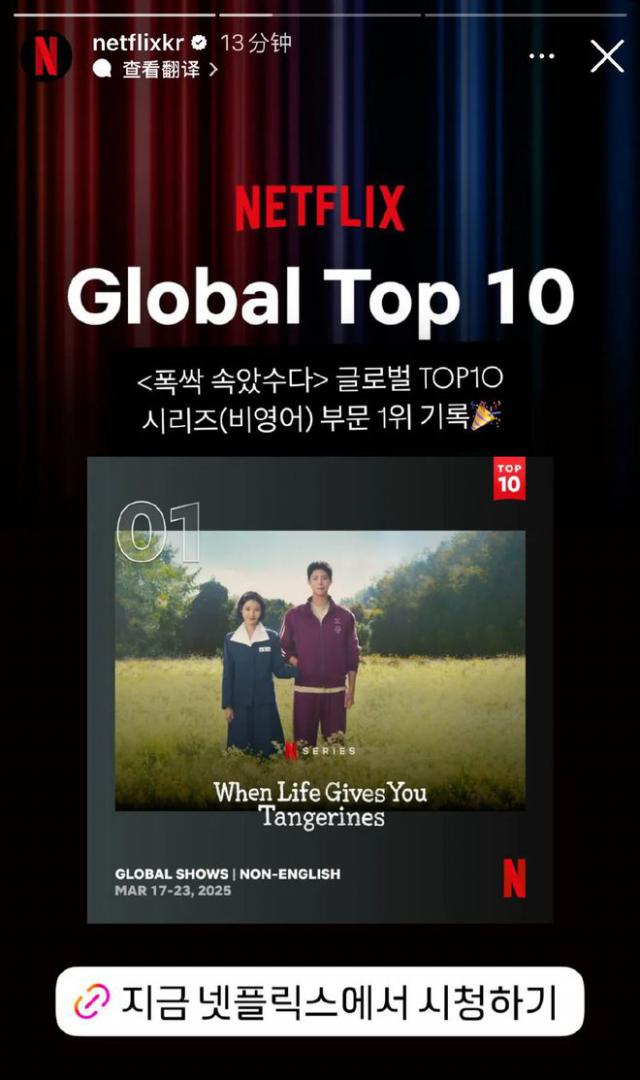Open the netflixkr profile picture

pos(46,56)
